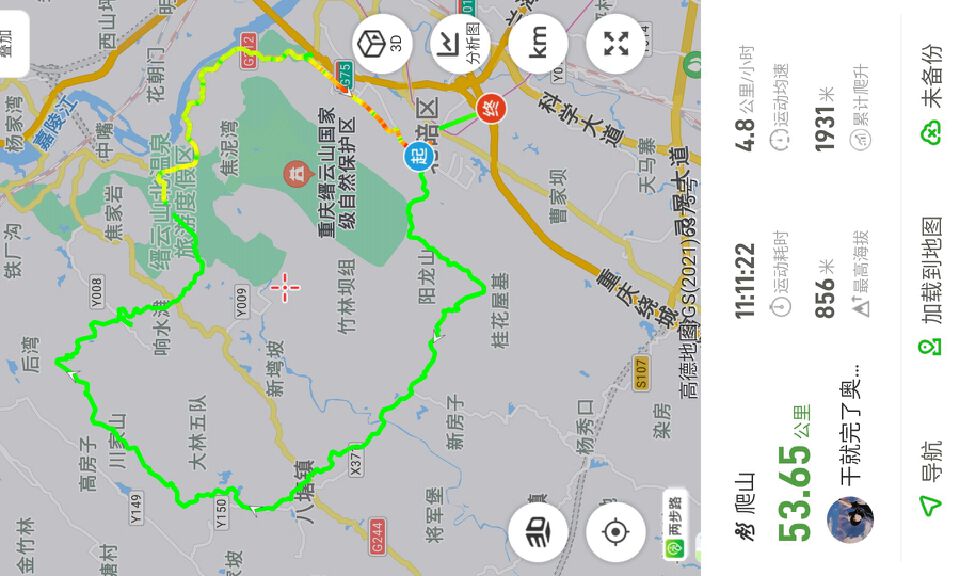960x576 pixels.
Task: Expand the map to fullscreen
Action: click(x=616, y=43)
